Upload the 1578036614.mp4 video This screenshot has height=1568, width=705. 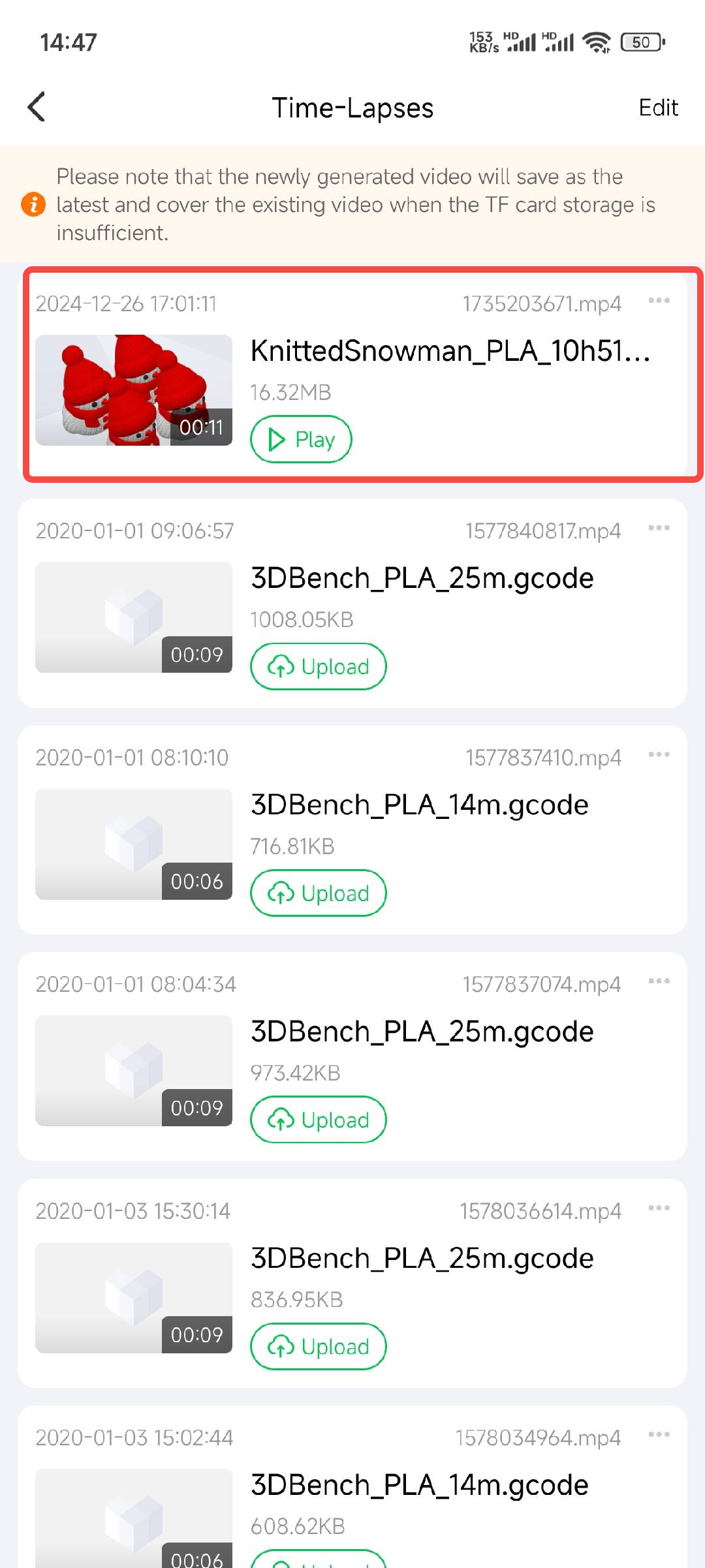click(x=318, y=1346)
